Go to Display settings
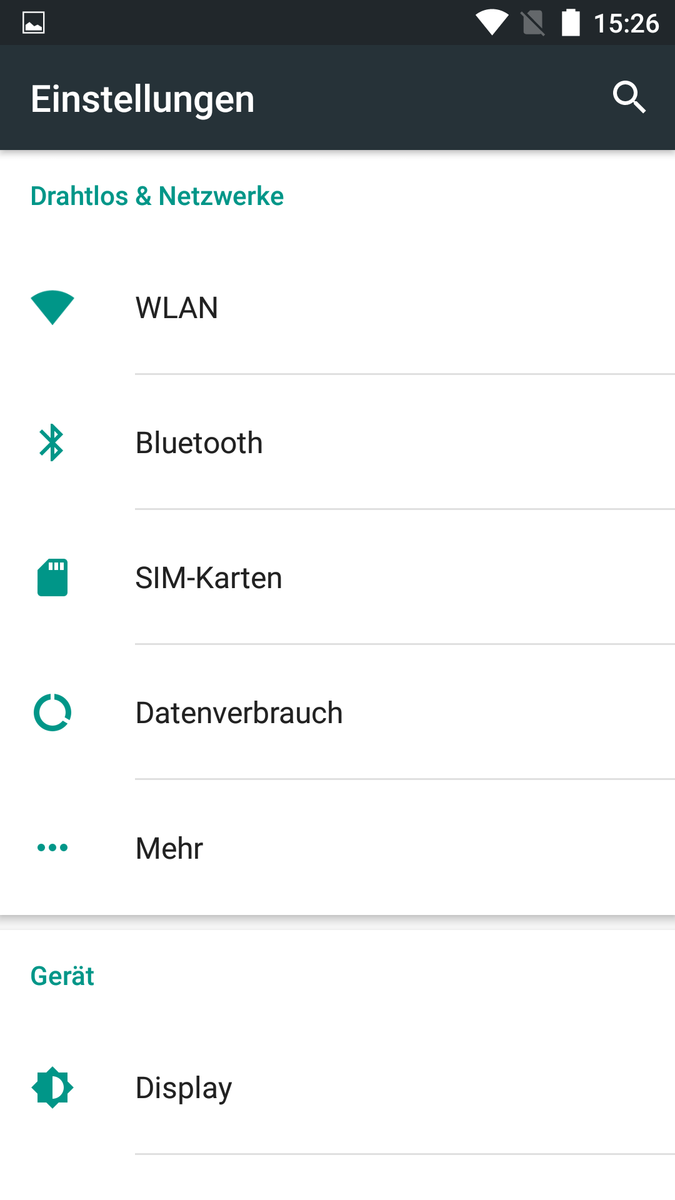Image resolution: width=675 pixels, height=1200 pixels. tap(183, 1088)
